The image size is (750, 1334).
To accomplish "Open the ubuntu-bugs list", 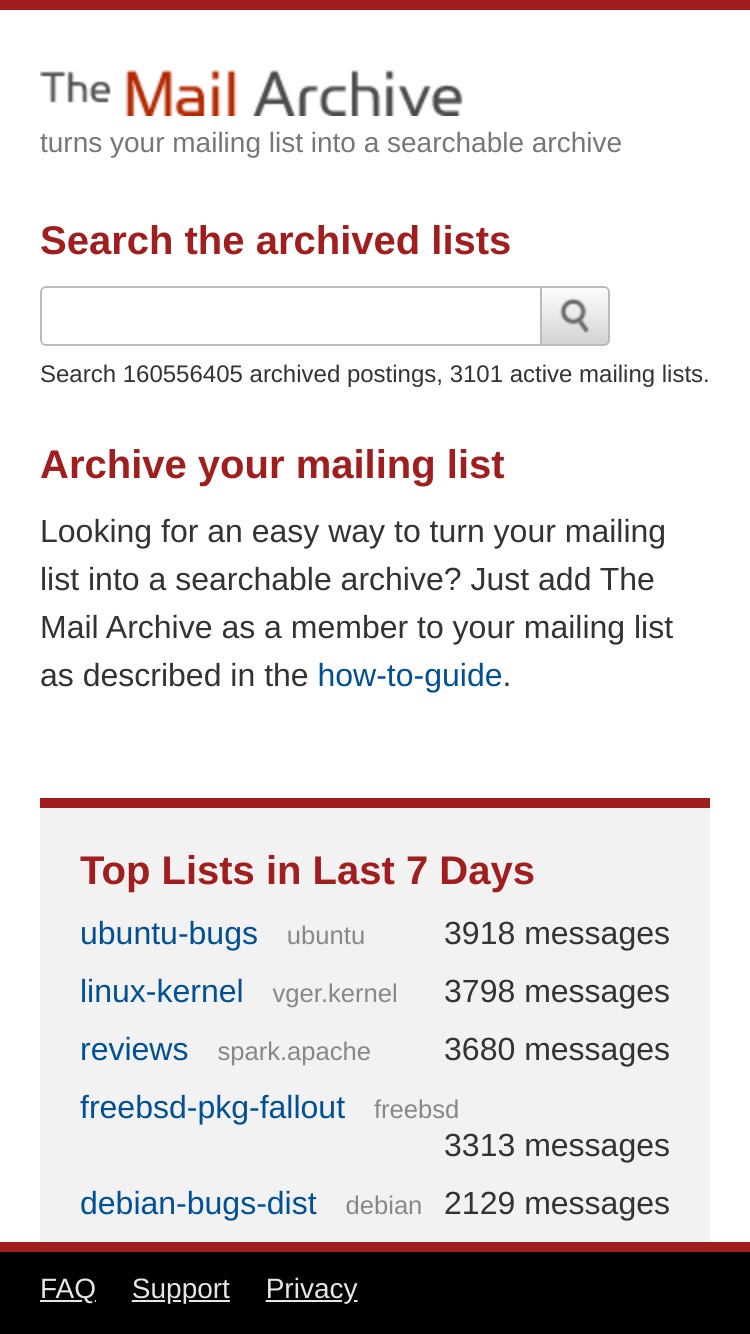I will [x=169, y=934].
